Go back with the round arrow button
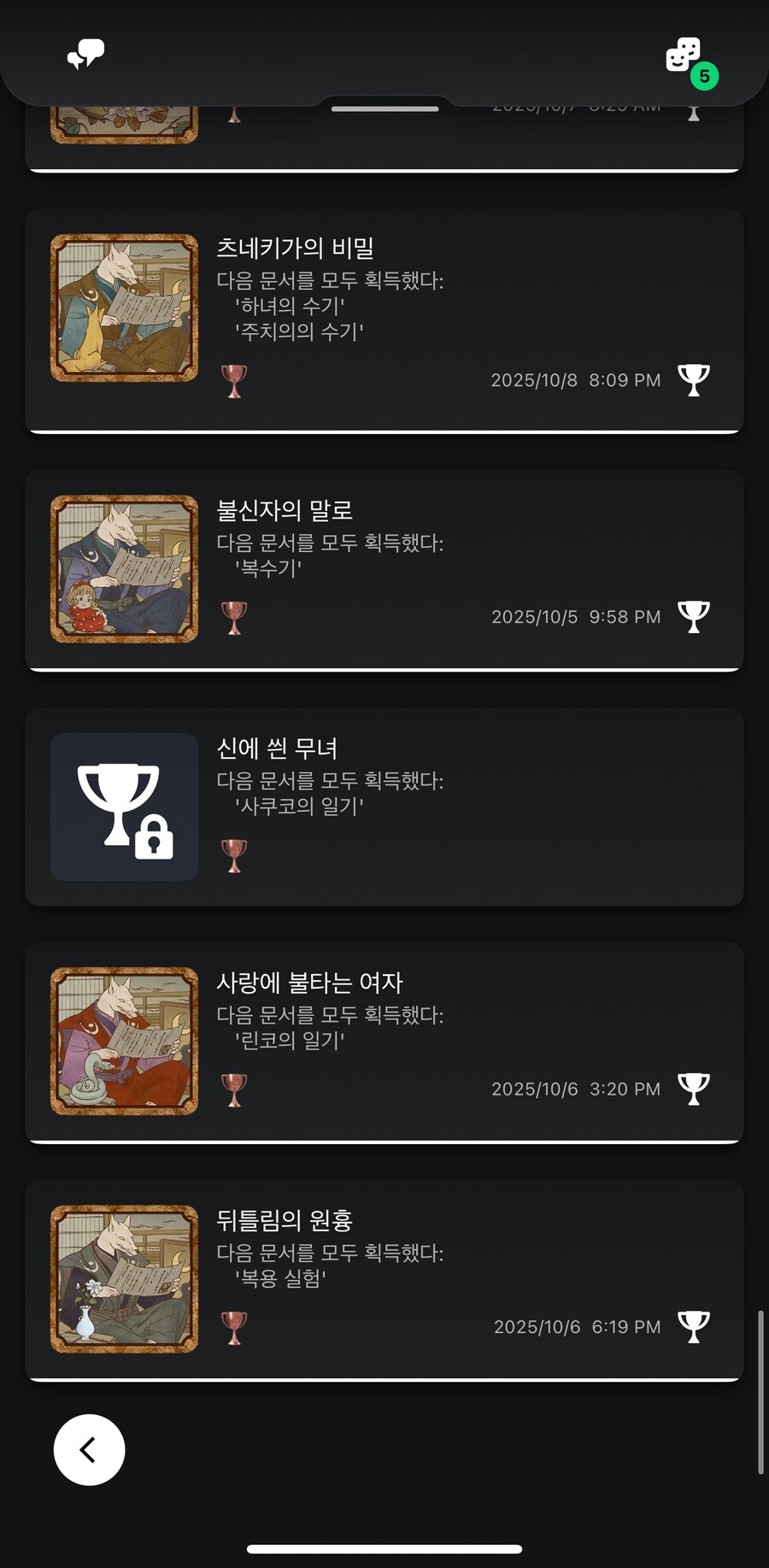 click(89, 1449)
